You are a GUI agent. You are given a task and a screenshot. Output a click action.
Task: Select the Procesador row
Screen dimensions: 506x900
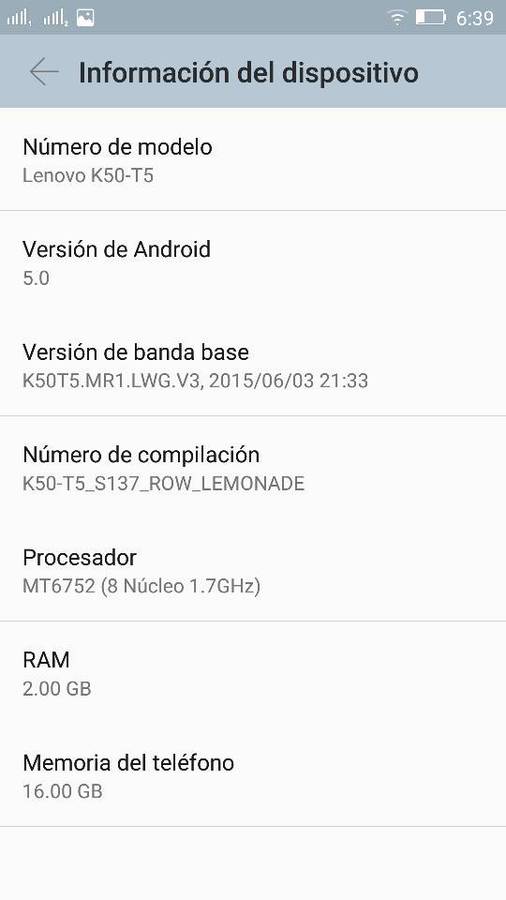pyautogui.click(x=253, y=570)
